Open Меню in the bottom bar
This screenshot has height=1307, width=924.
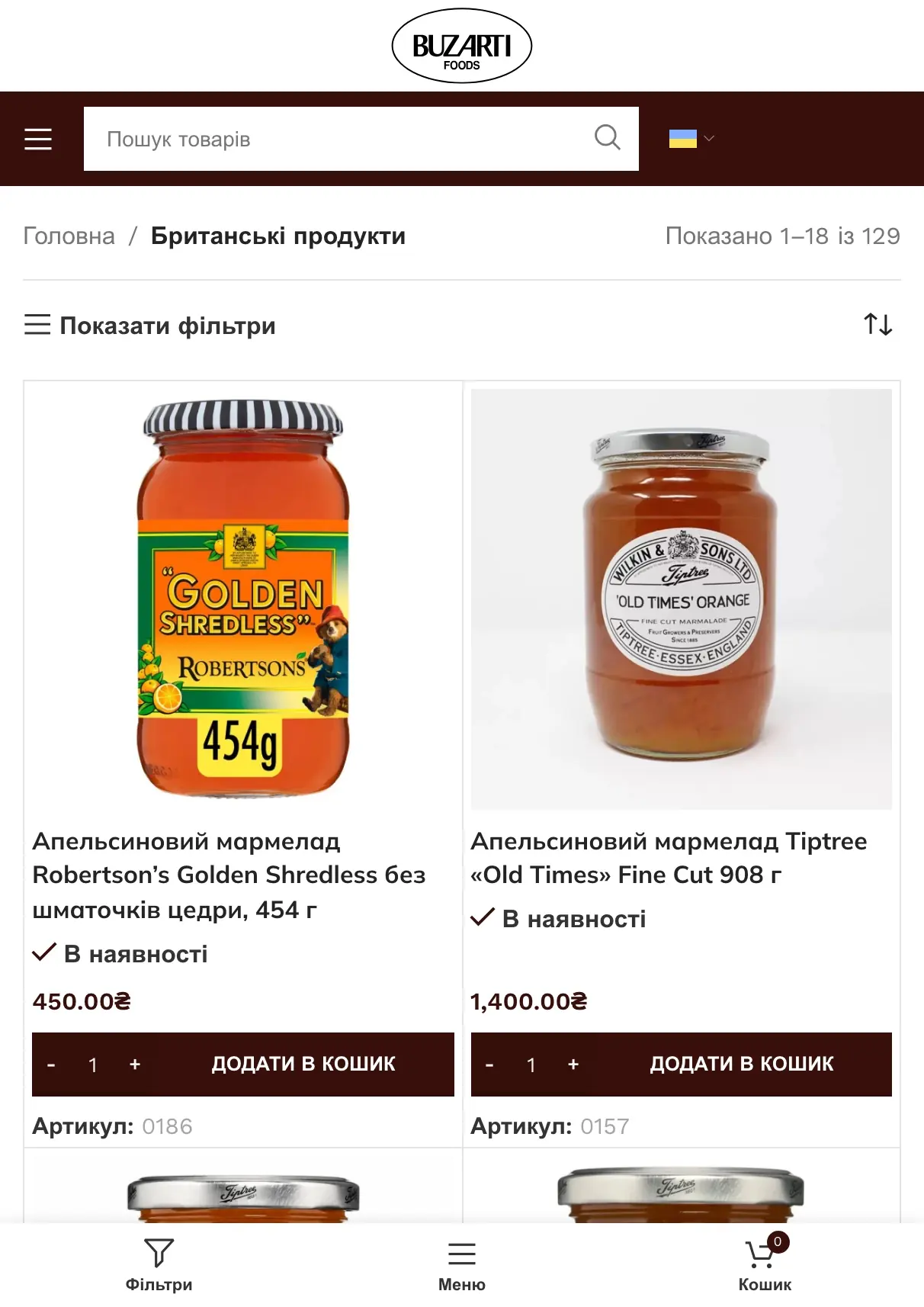462,1265
